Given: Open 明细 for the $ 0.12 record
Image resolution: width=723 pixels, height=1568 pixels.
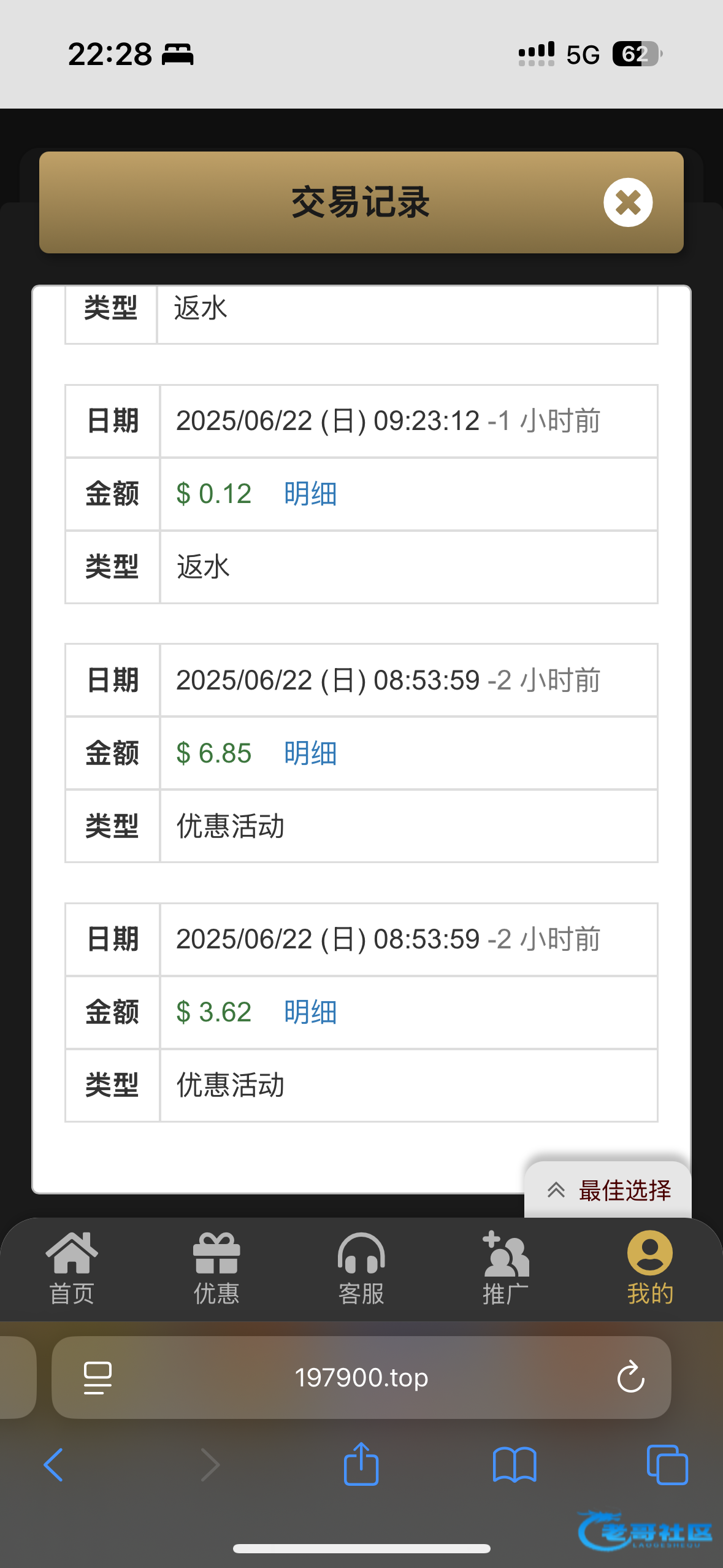Looking at the screenshot, I should (310, 494).
